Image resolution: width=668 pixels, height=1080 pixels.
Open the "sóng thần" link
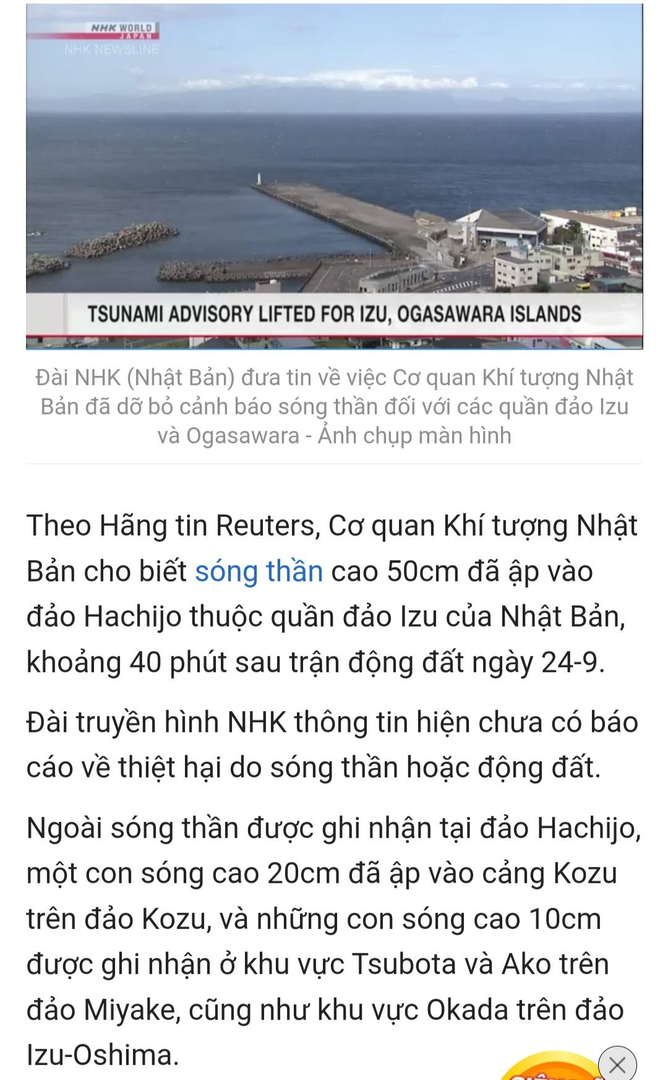click(258, 571)
